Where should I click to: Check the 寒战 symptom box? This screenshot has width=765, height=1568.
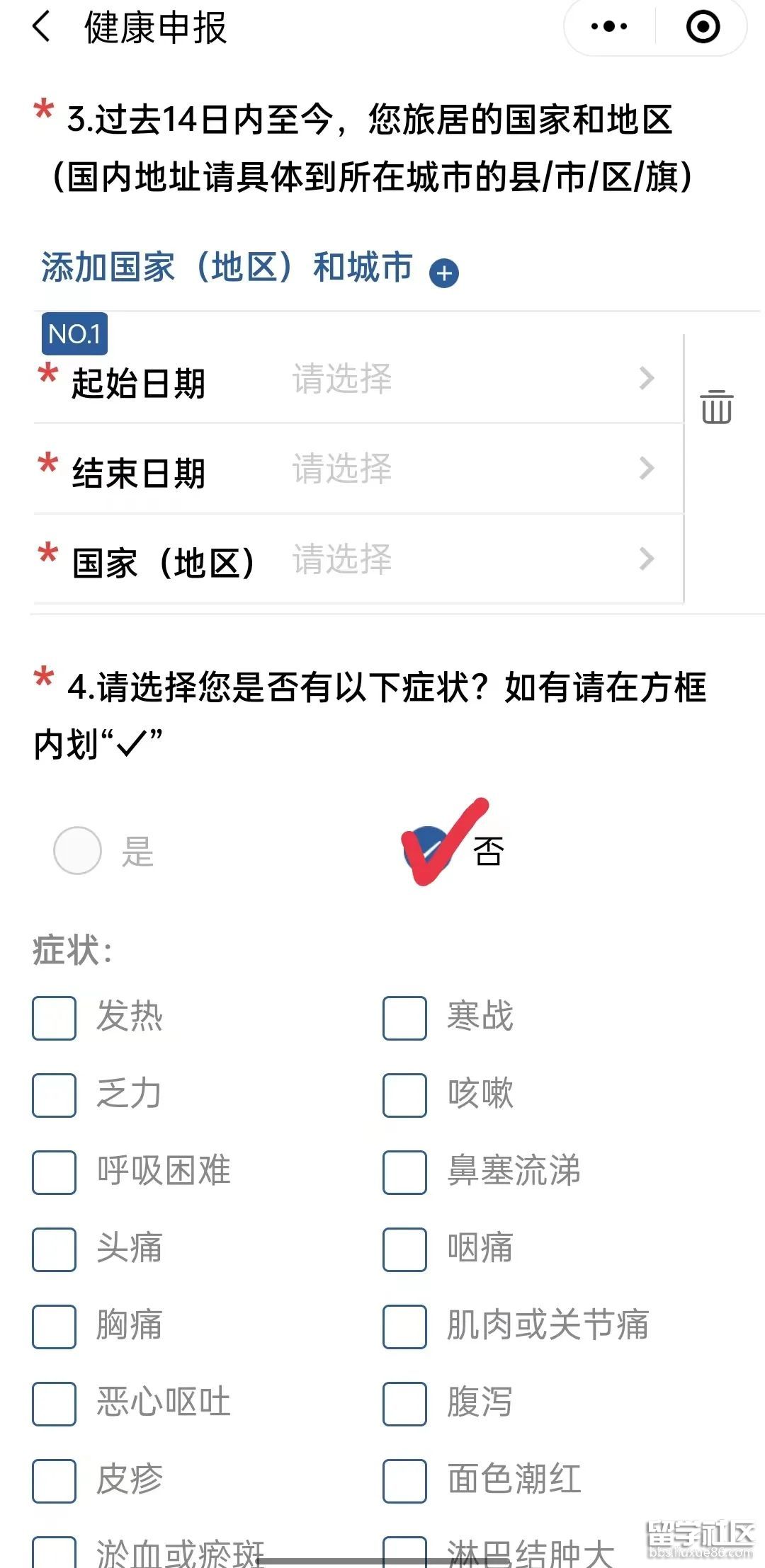404,1018
